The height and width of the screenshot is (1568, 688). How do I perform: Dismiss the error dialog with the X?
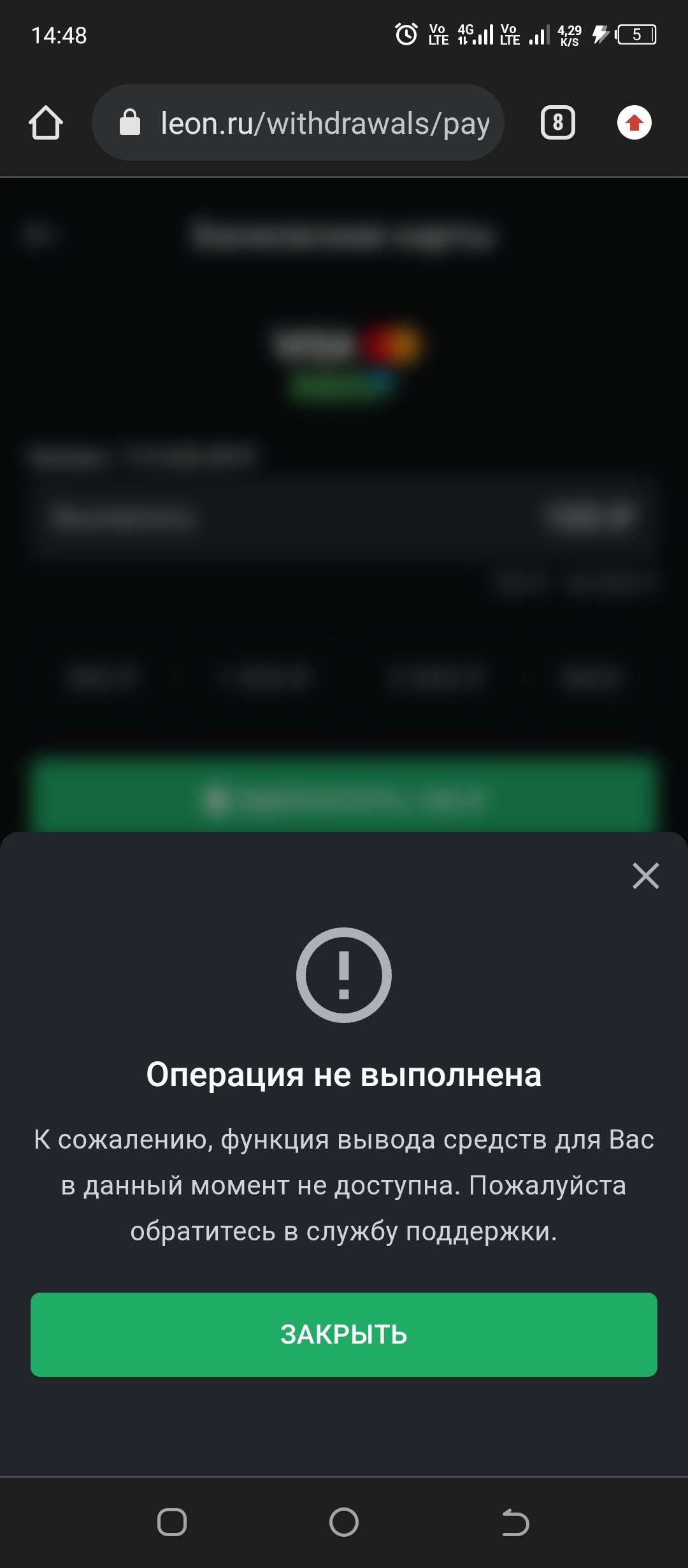pos(645,876)
